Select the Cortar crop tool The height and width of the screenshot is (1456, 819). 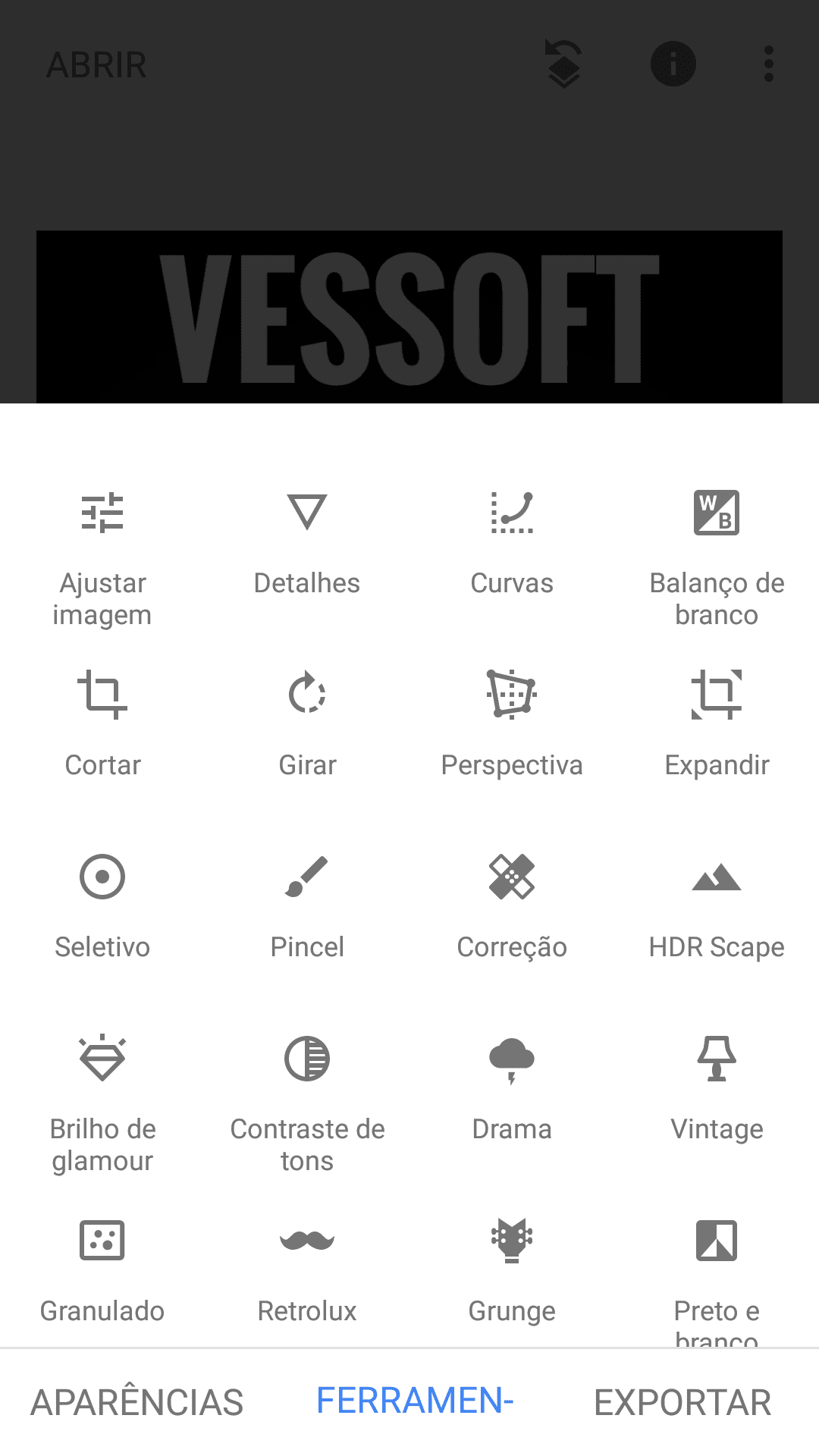click(x=102, y=724)
